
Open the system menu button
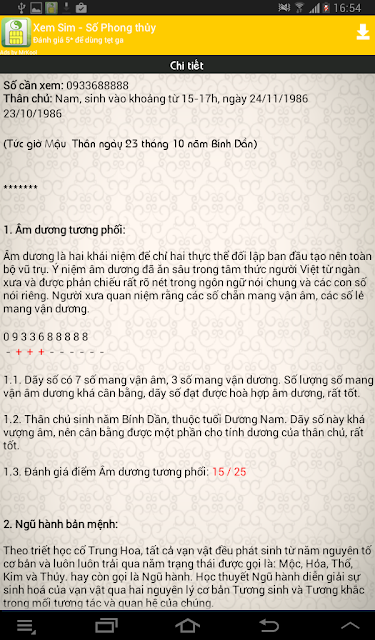(x=26, y=626)
